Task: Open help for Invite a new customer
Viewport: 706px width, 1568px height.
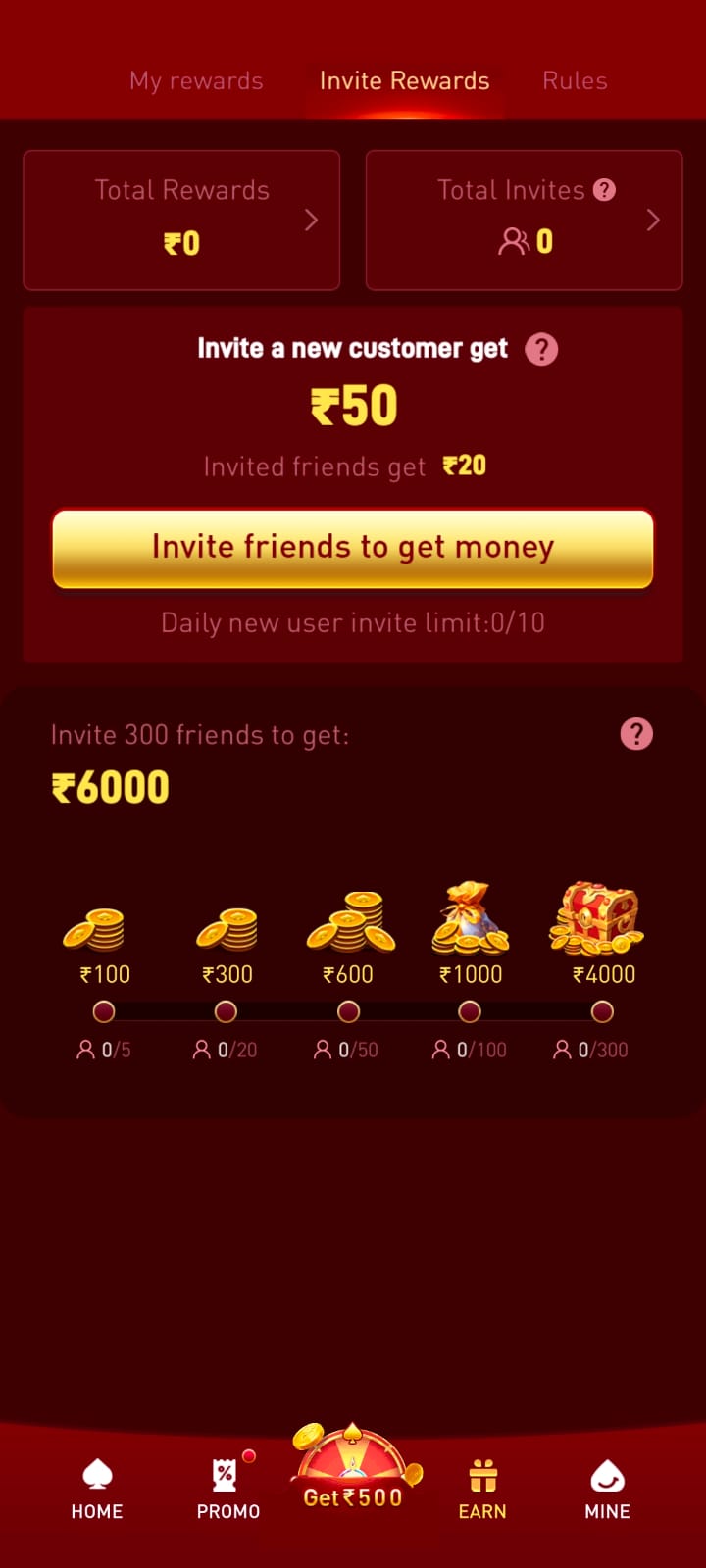Action: pyautogui.click(x=540, y=349)
